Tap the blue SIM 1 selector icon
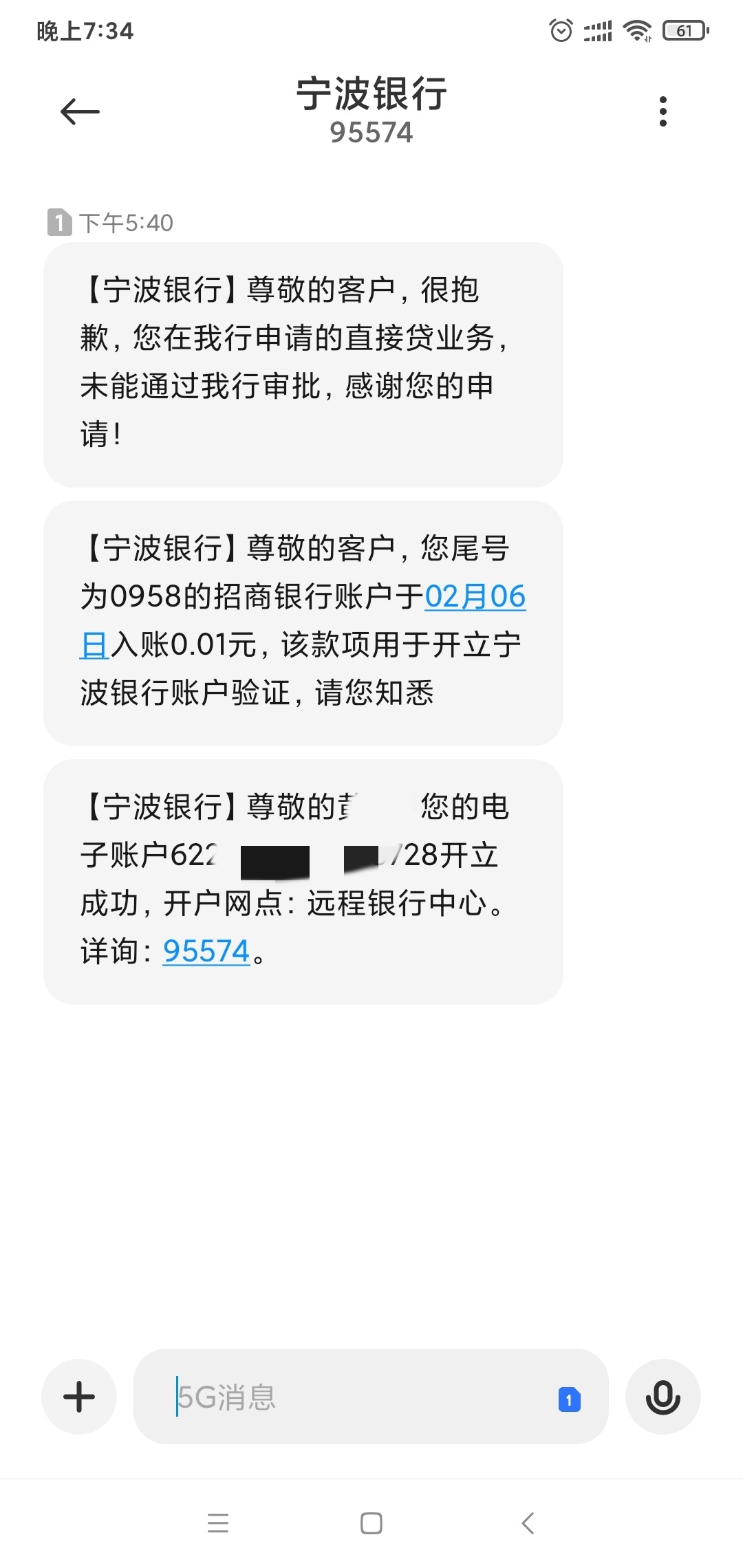The height and width of the screenshot is (1568, 743). tap(569, 1400)
